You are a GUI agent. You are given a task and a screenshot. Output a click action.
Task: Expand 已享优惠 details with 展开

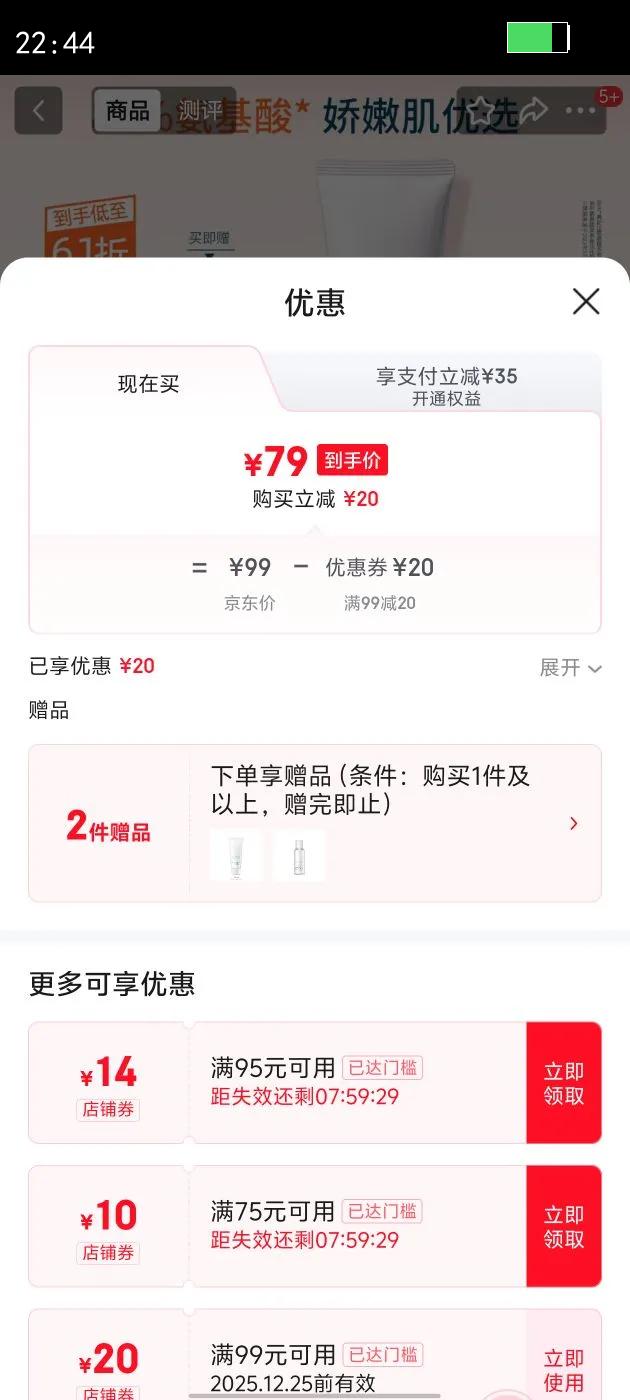570,668
